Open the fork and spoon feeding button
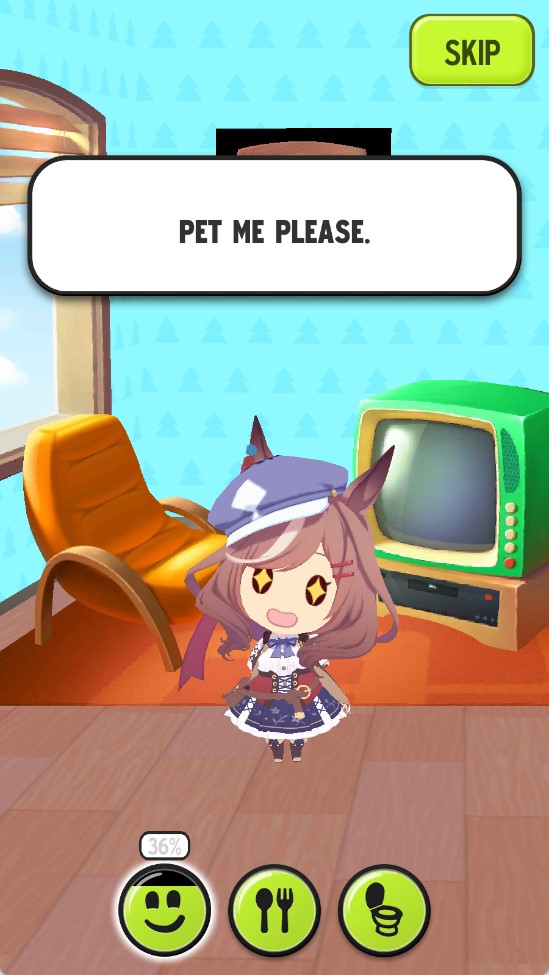 [x=274, y=910]
